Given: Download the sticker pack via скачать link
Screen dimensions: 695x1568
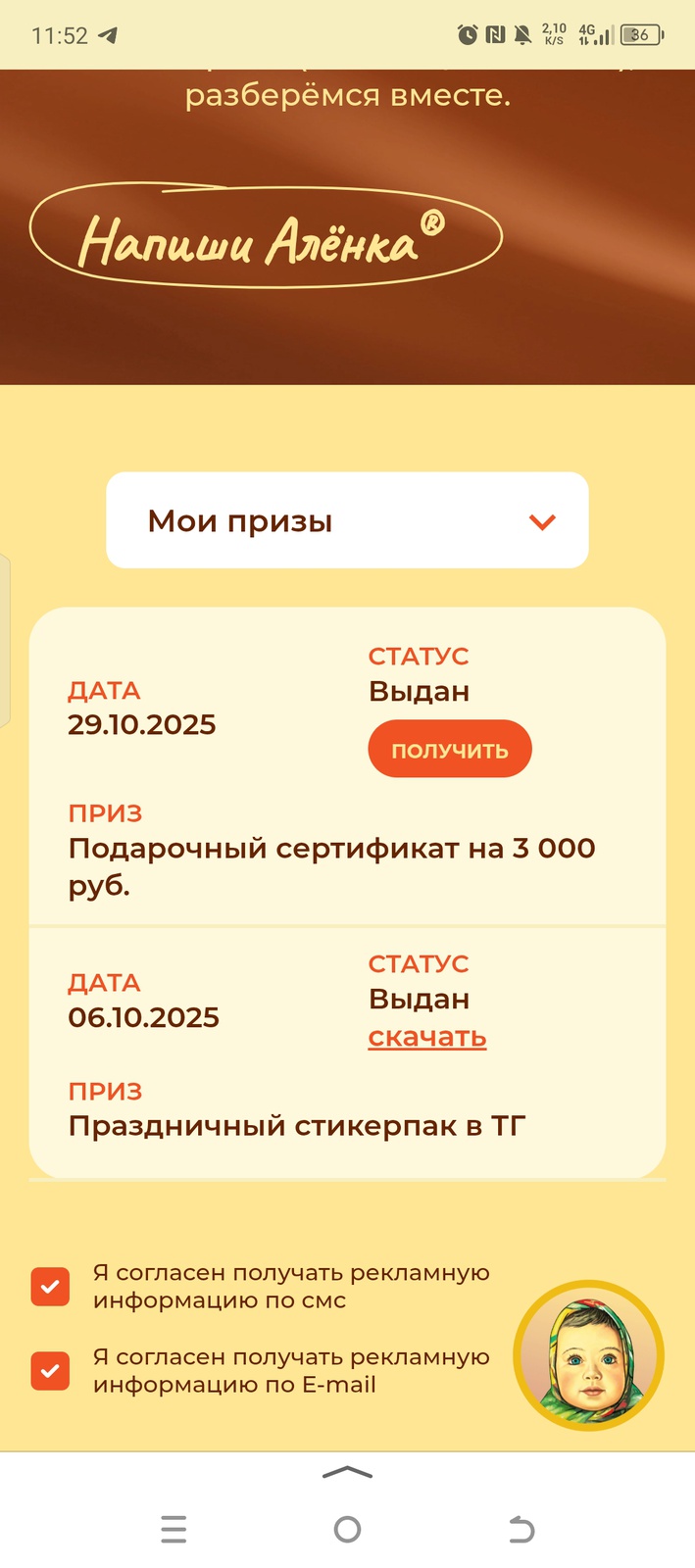Looking at the screenshot, I should [x=427, y=1037].
